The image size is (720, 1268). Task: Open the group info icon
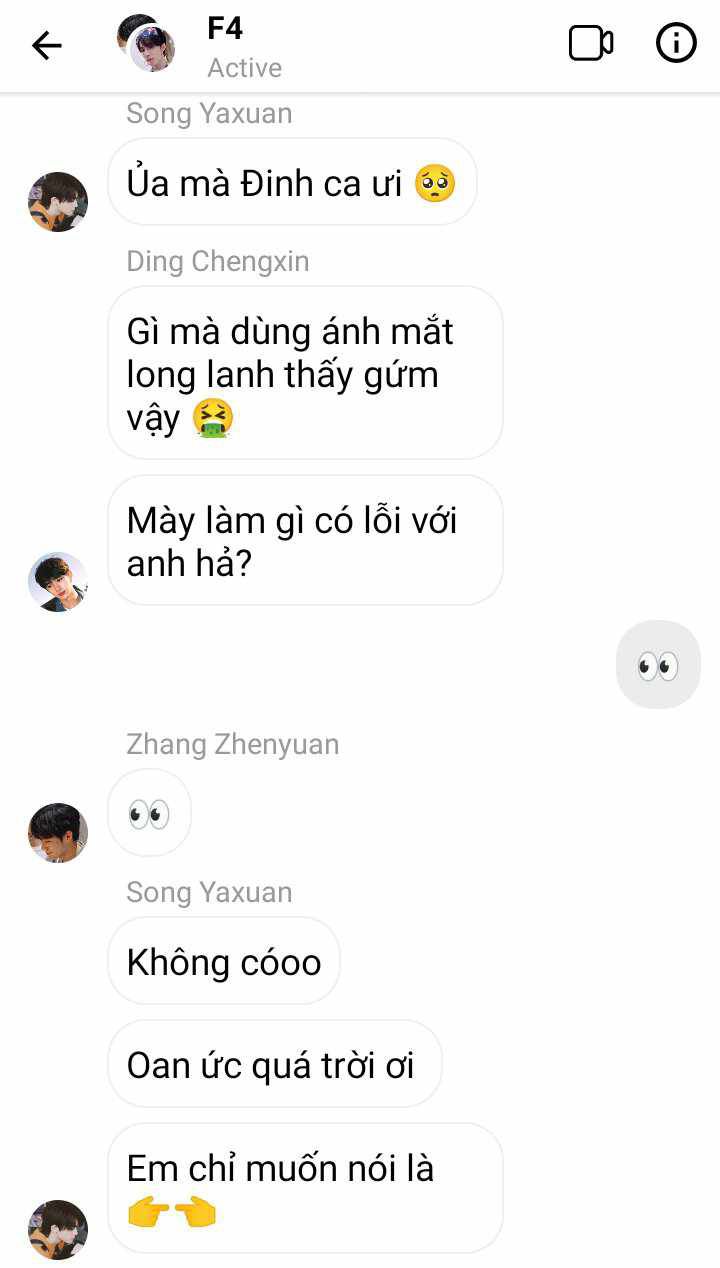676,44
